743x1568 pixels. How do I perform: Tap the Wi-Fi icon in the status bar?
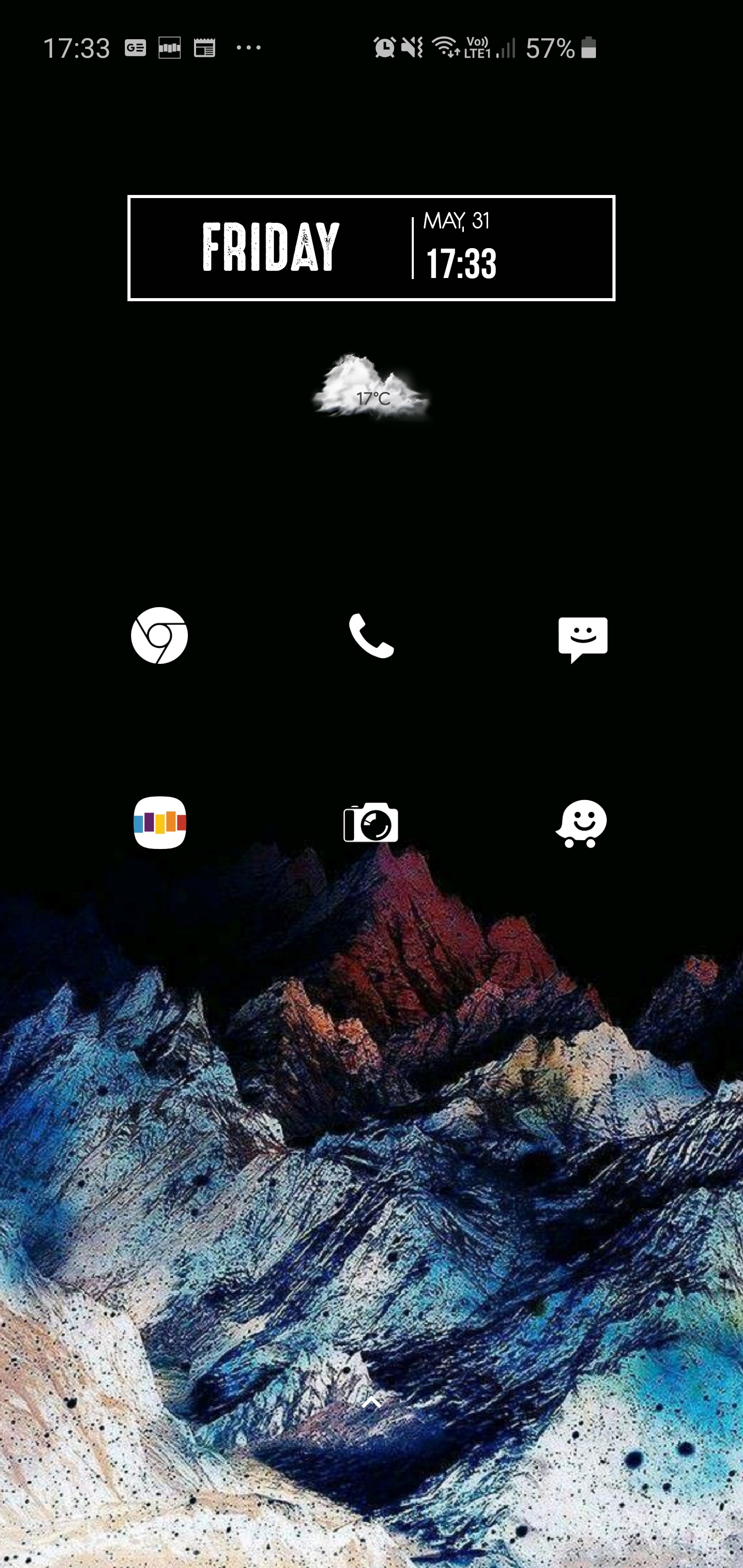tap(447, 47)
